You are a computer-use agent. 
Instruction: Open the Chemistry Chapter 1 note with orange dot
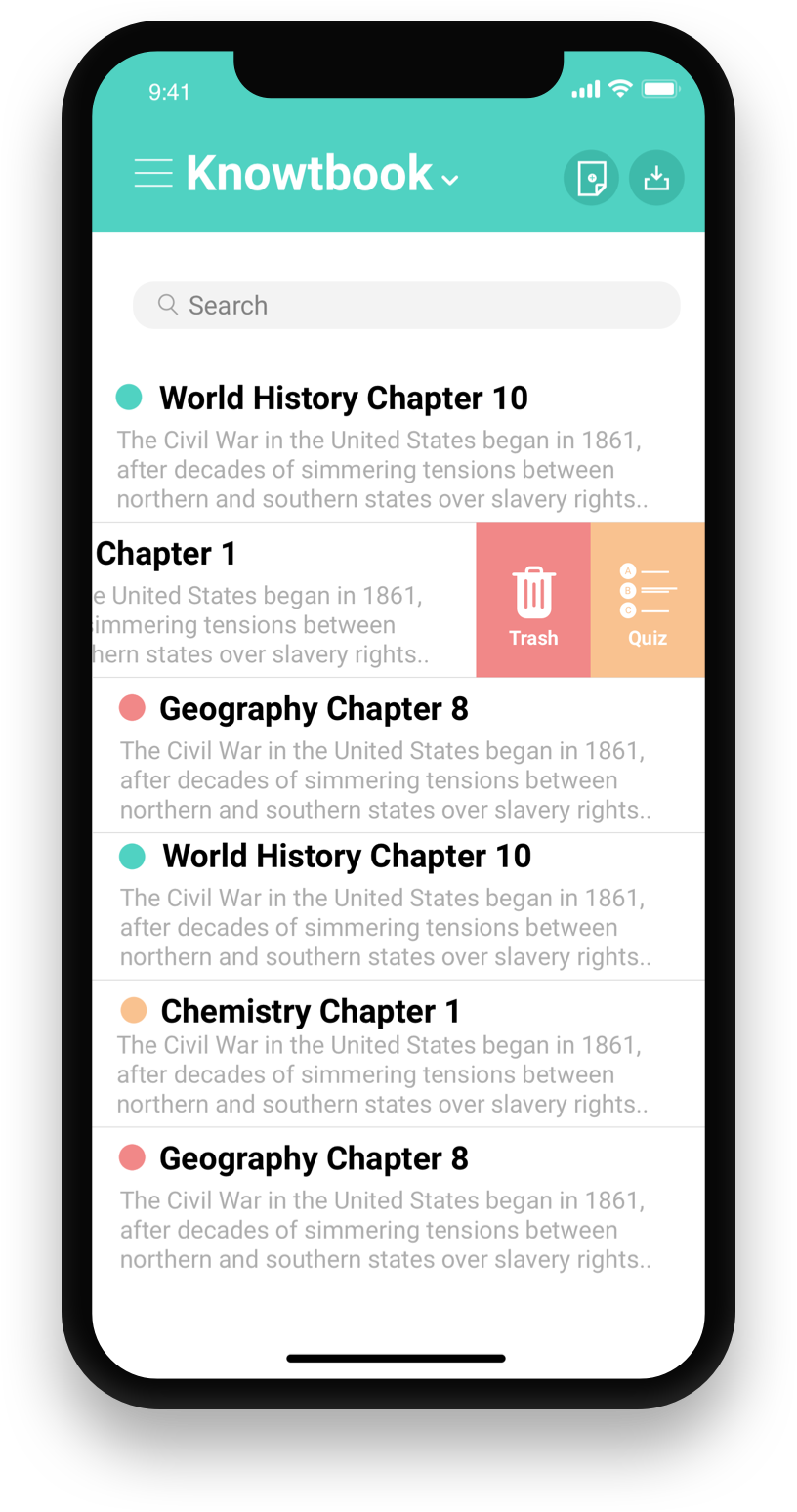[x=381, y=1053]
